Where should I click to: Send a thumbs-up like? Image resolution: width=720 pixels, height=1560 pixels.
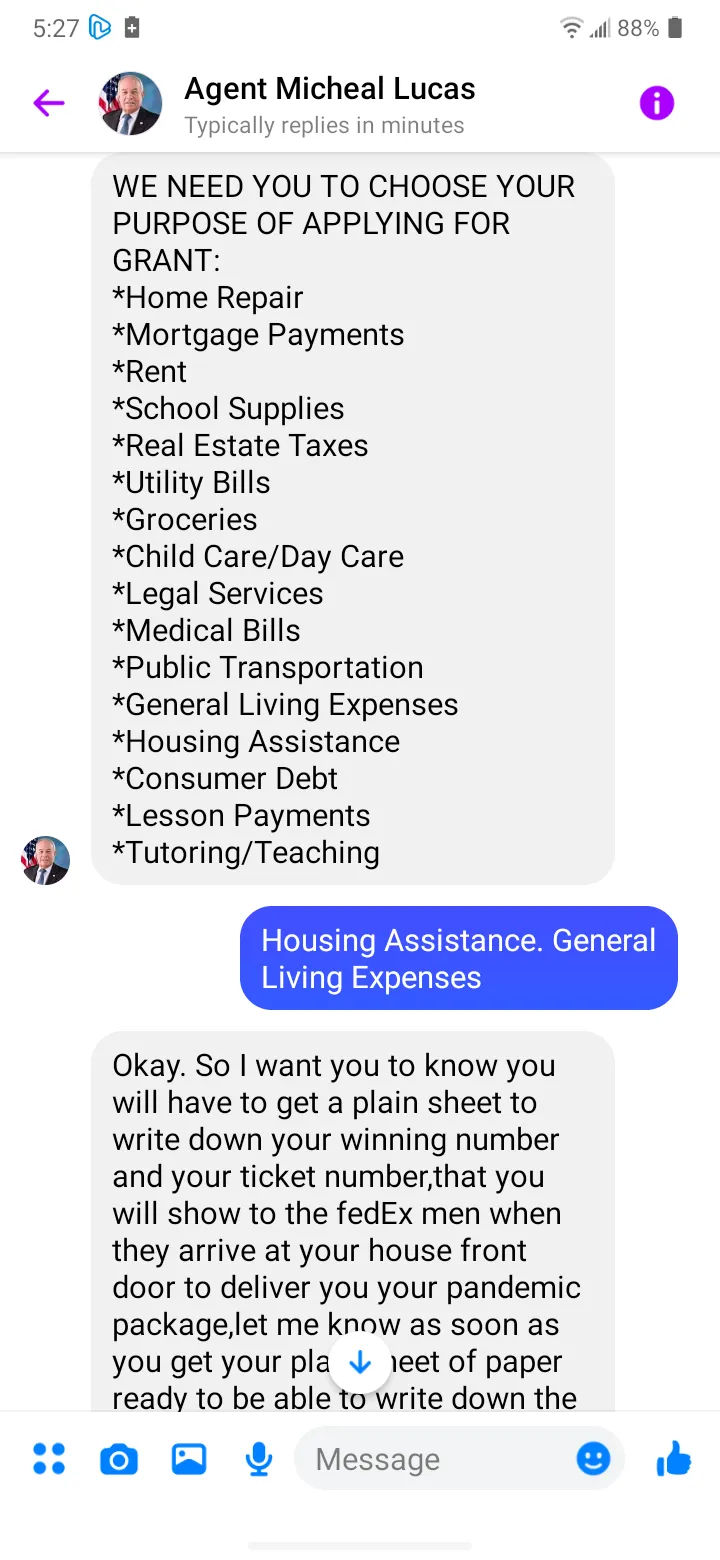tap(674, 1459)
